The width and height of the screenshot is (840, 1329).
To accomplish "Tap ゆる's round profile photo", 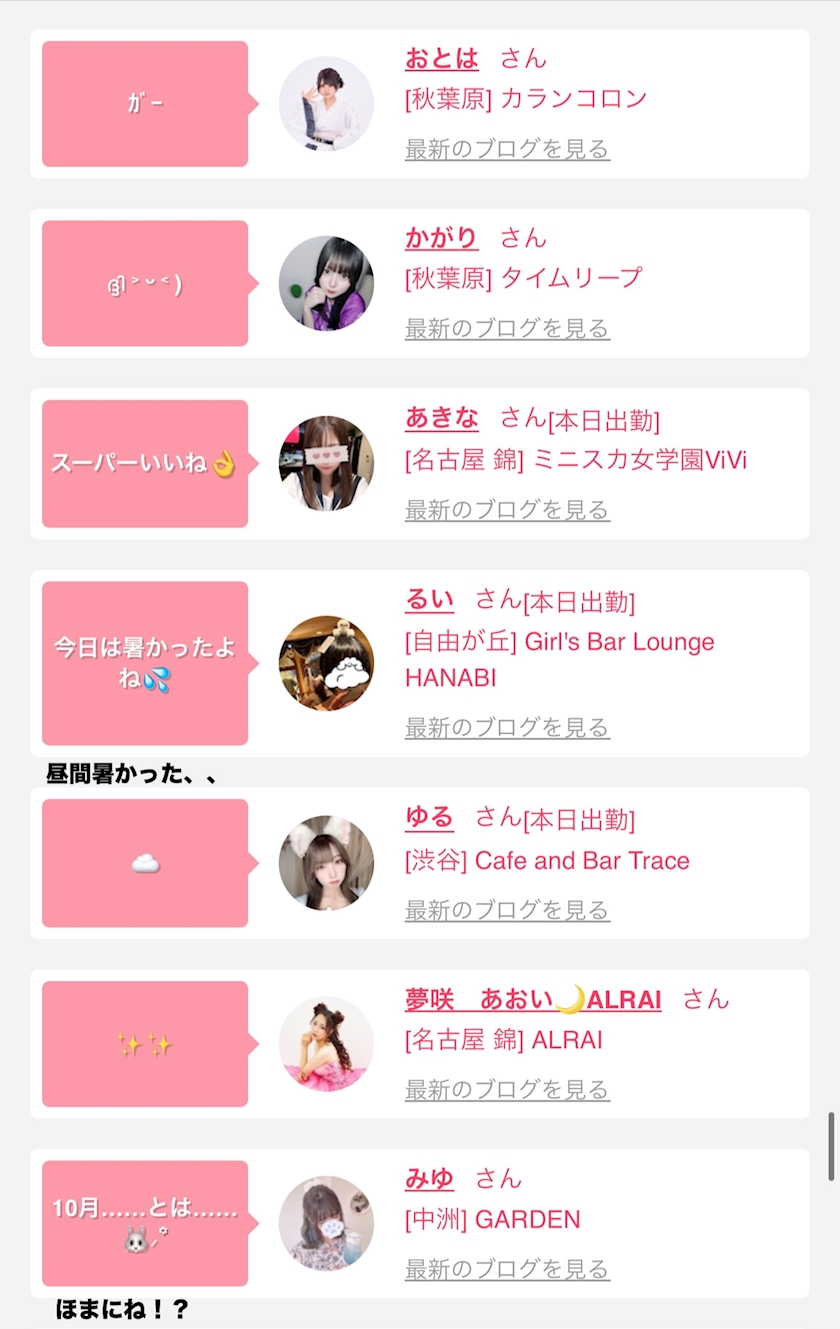I will pos(326,863).
